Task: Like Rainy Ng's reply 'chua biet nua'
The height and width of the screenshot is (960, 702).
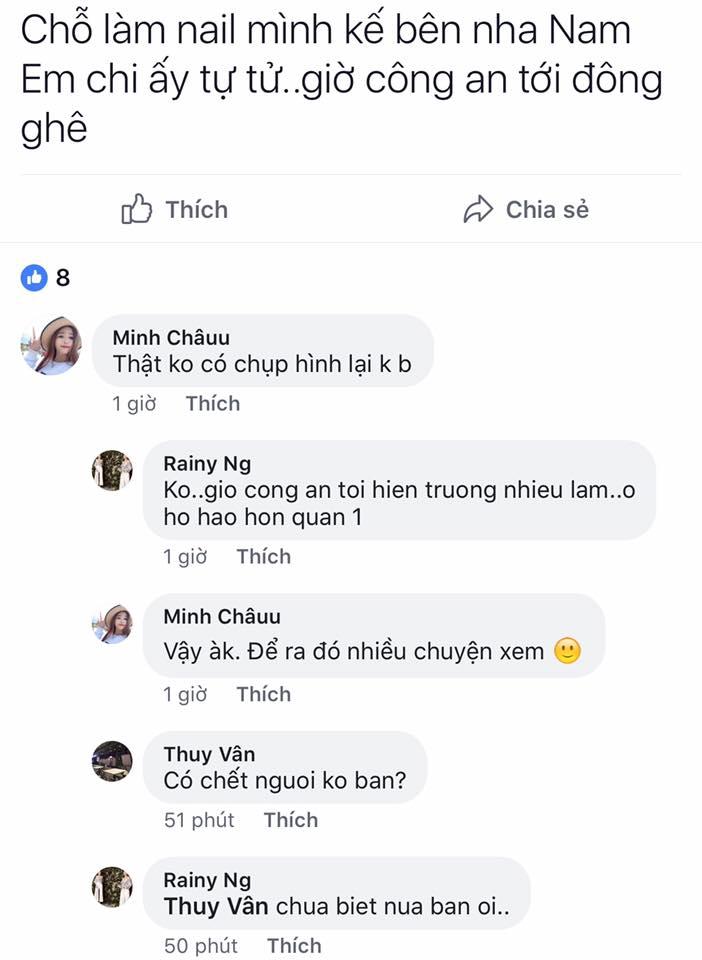Action: tap(294, 945)
